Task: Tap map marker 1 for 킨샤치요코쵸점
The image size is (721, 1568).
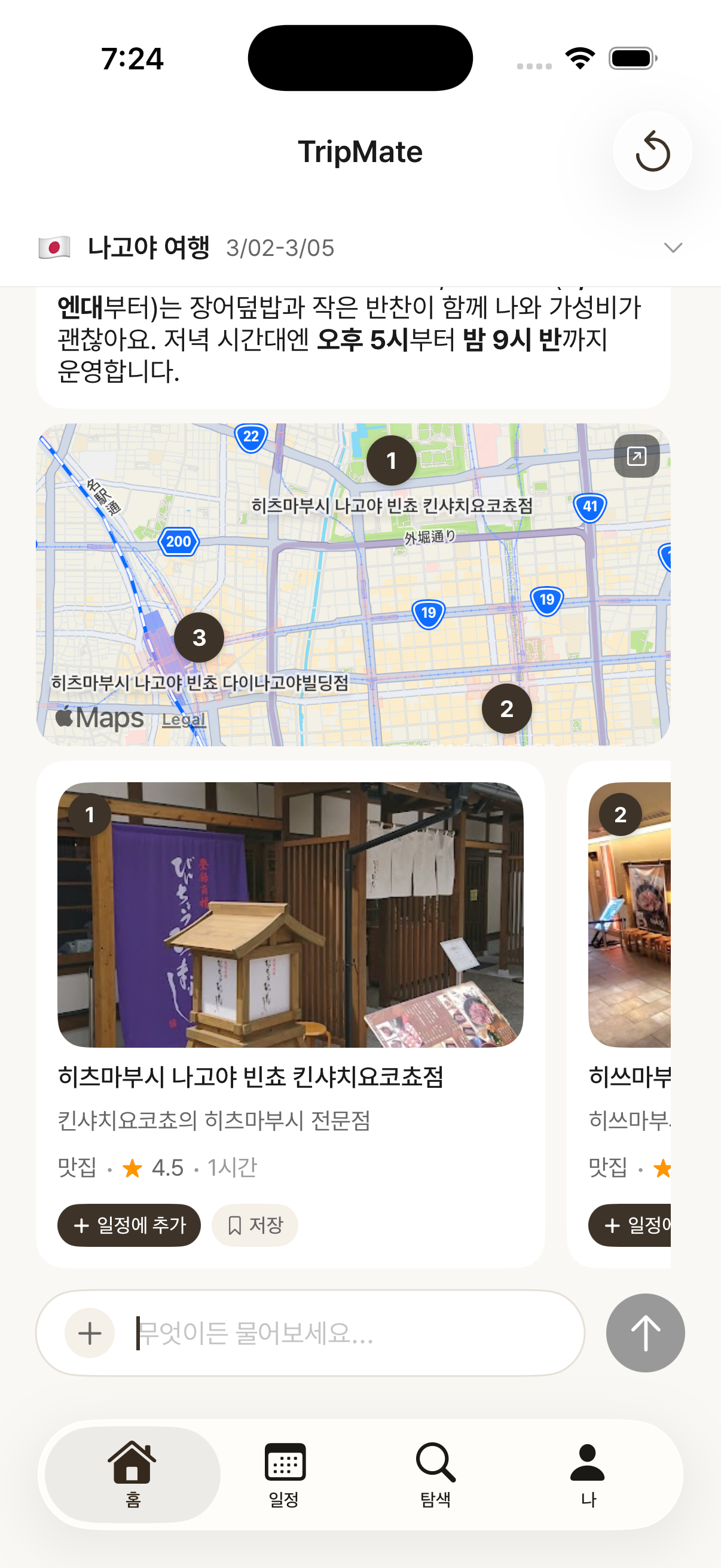Action: [x=391, y=460]
